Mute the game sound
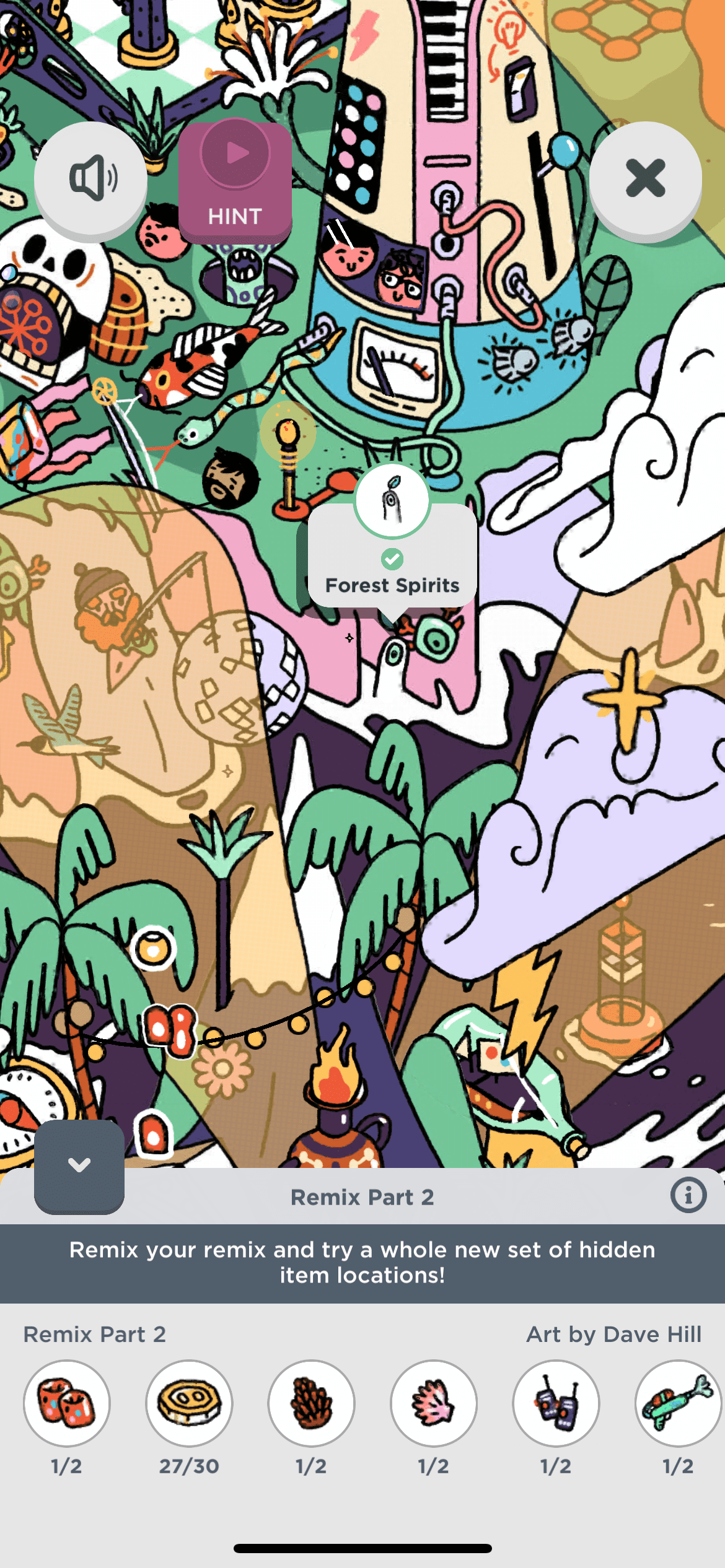This screenshot has height=1568, width=725. tap(90, 179)
